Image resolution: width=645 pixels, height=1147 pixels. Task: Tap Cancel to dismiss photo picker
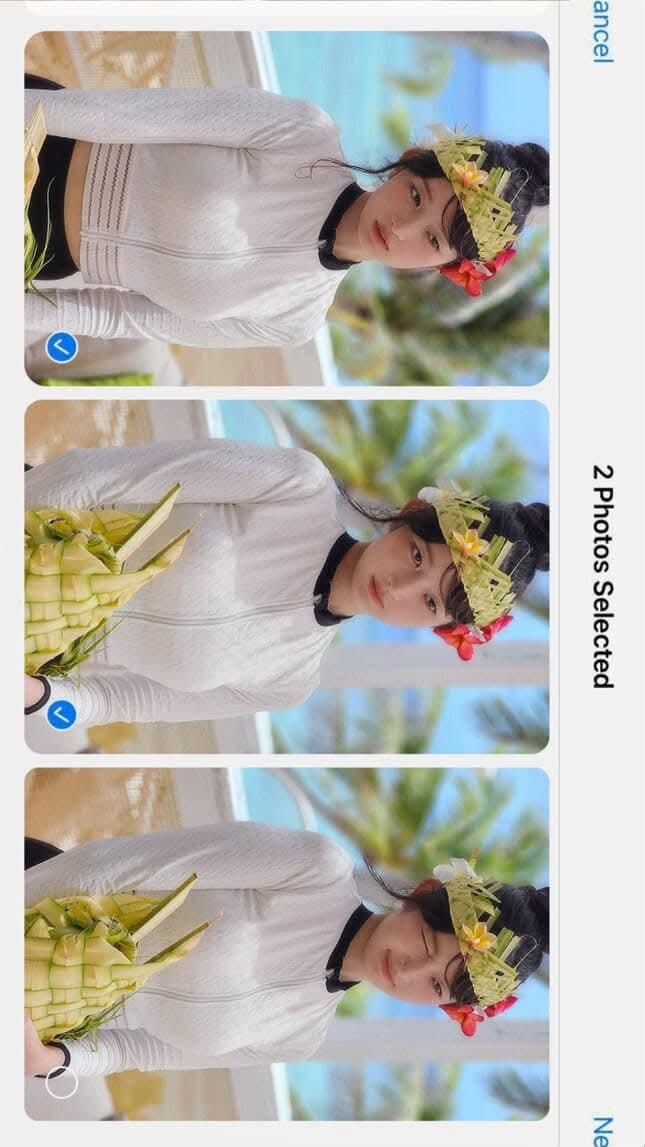(602, 30)
